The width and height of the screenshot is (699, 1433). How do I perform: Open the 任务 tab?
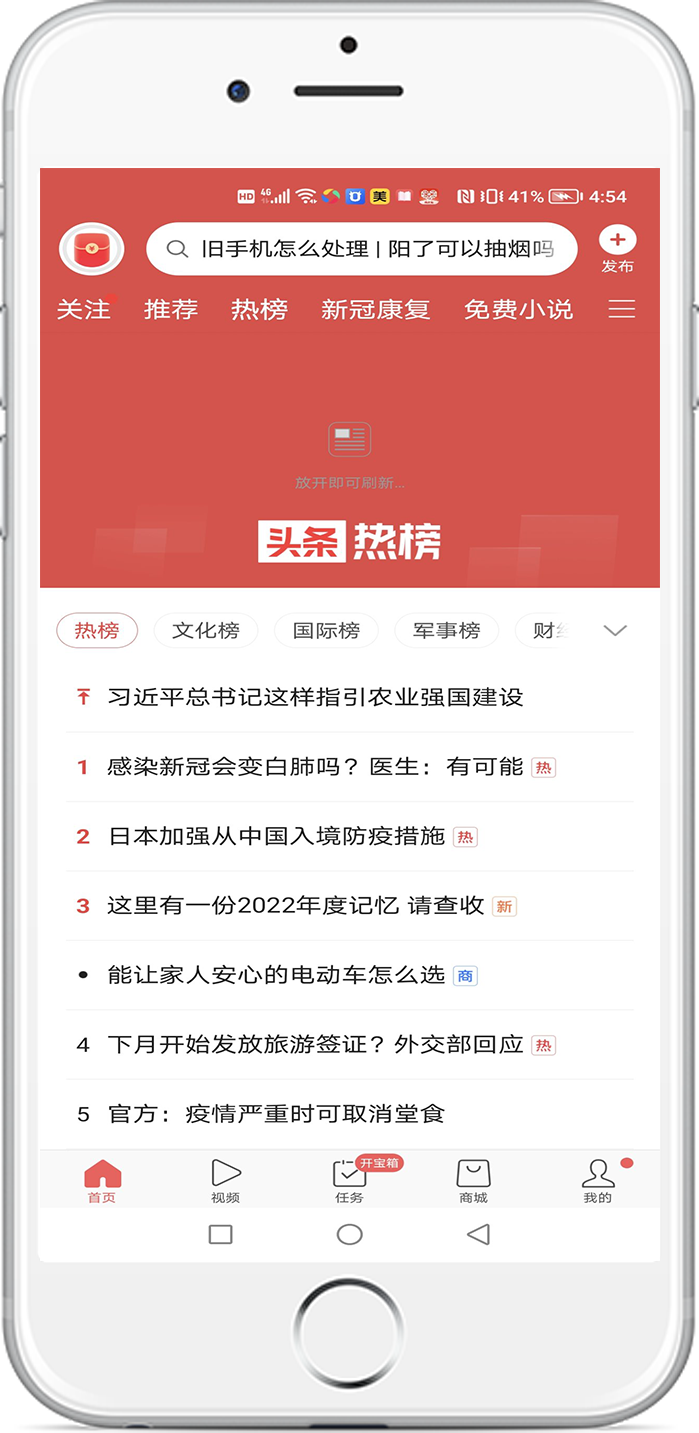(x=349, y=1180)
